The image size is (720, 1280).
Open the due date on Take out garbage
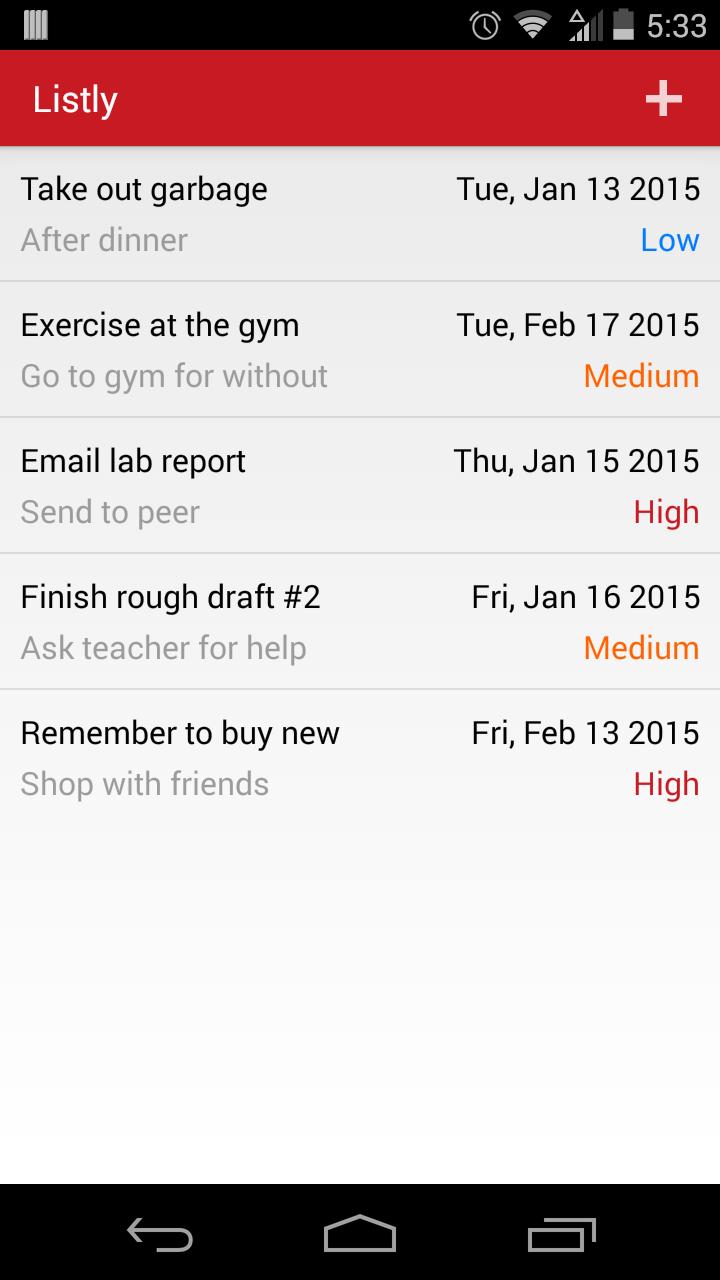coord(577,188)
